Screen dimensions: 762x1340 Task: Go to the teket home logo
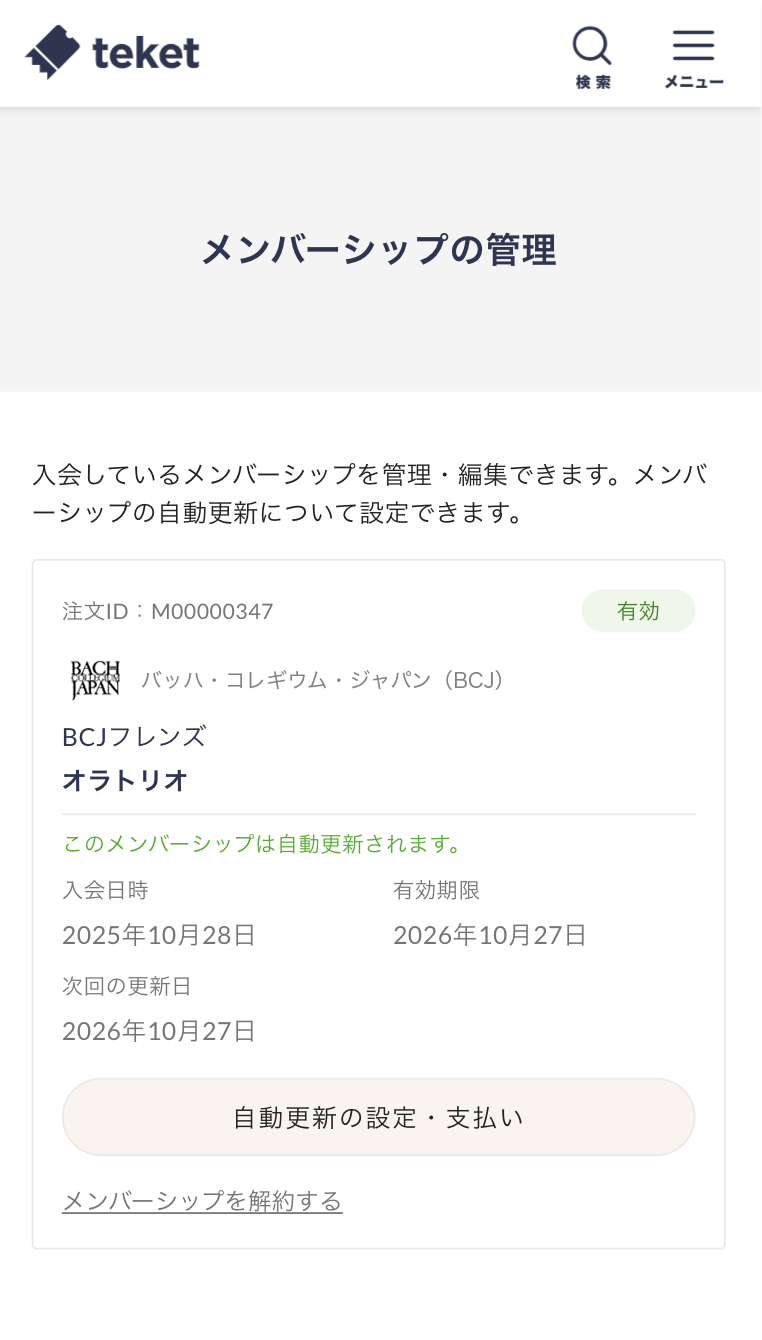[113, 52]
